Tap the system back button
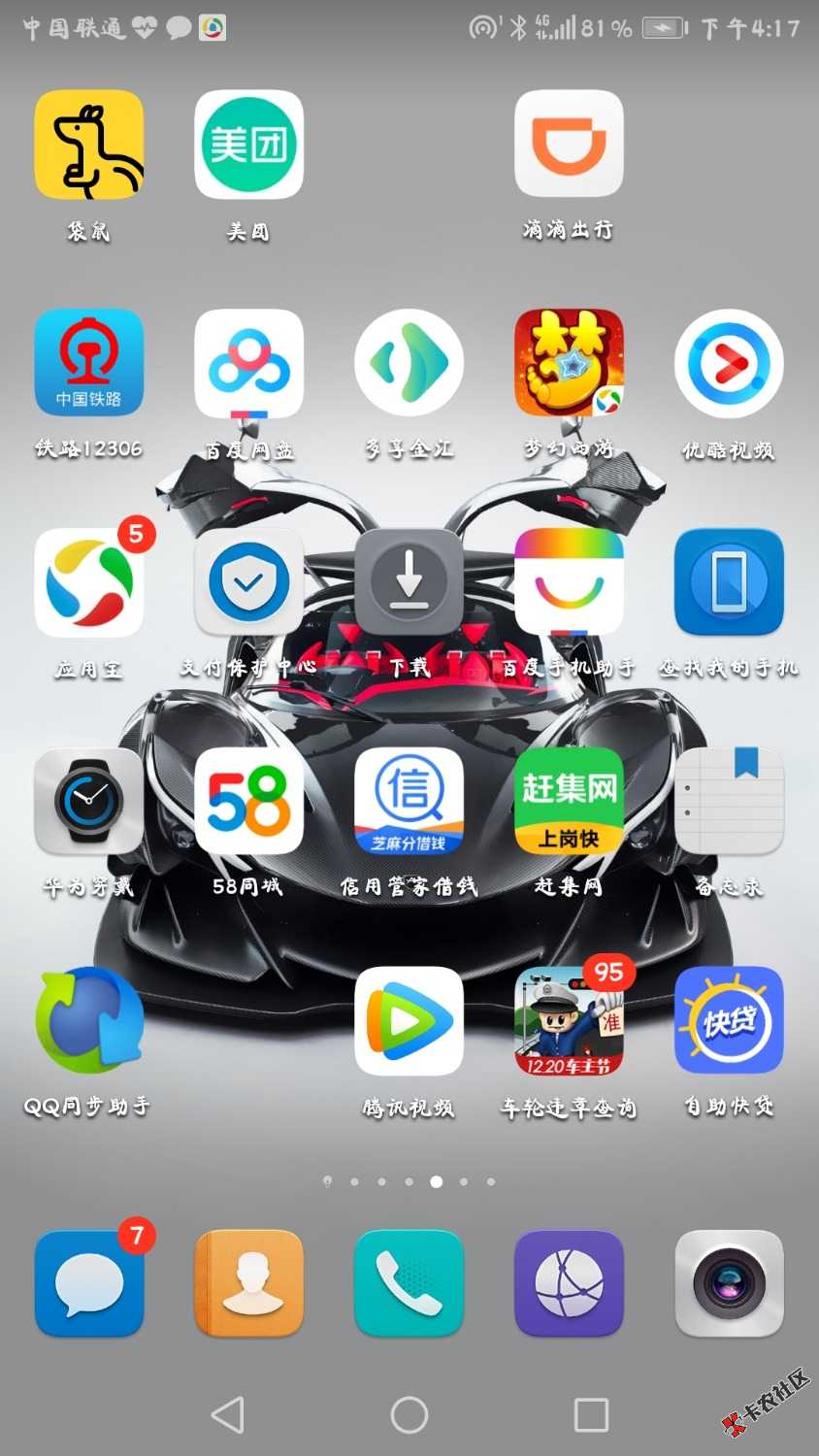 (x=228, y=1415)
